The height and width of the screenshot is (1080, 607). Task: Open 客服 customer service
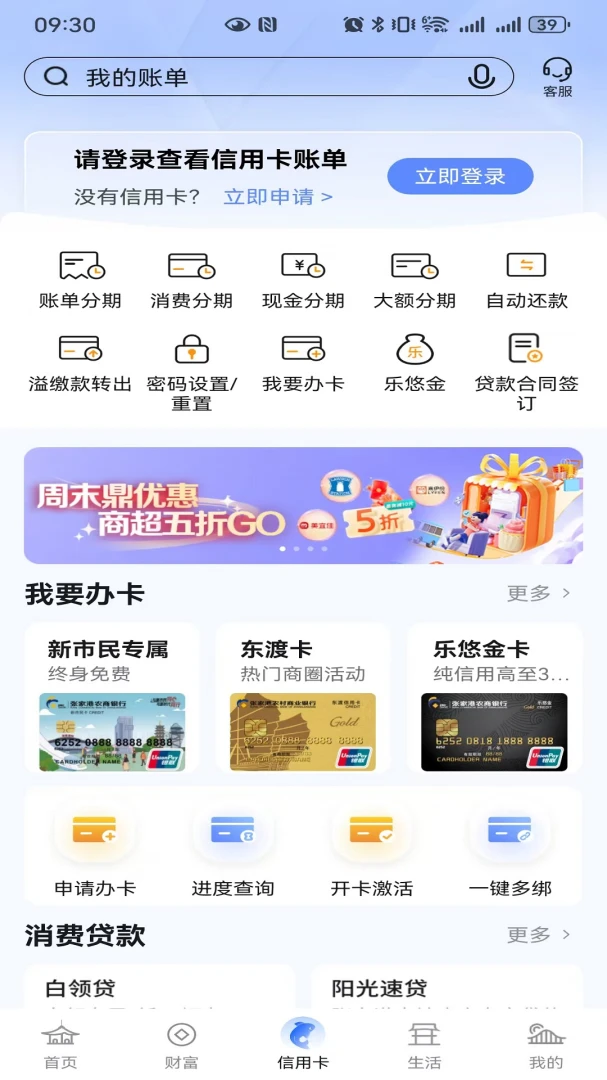557,77
